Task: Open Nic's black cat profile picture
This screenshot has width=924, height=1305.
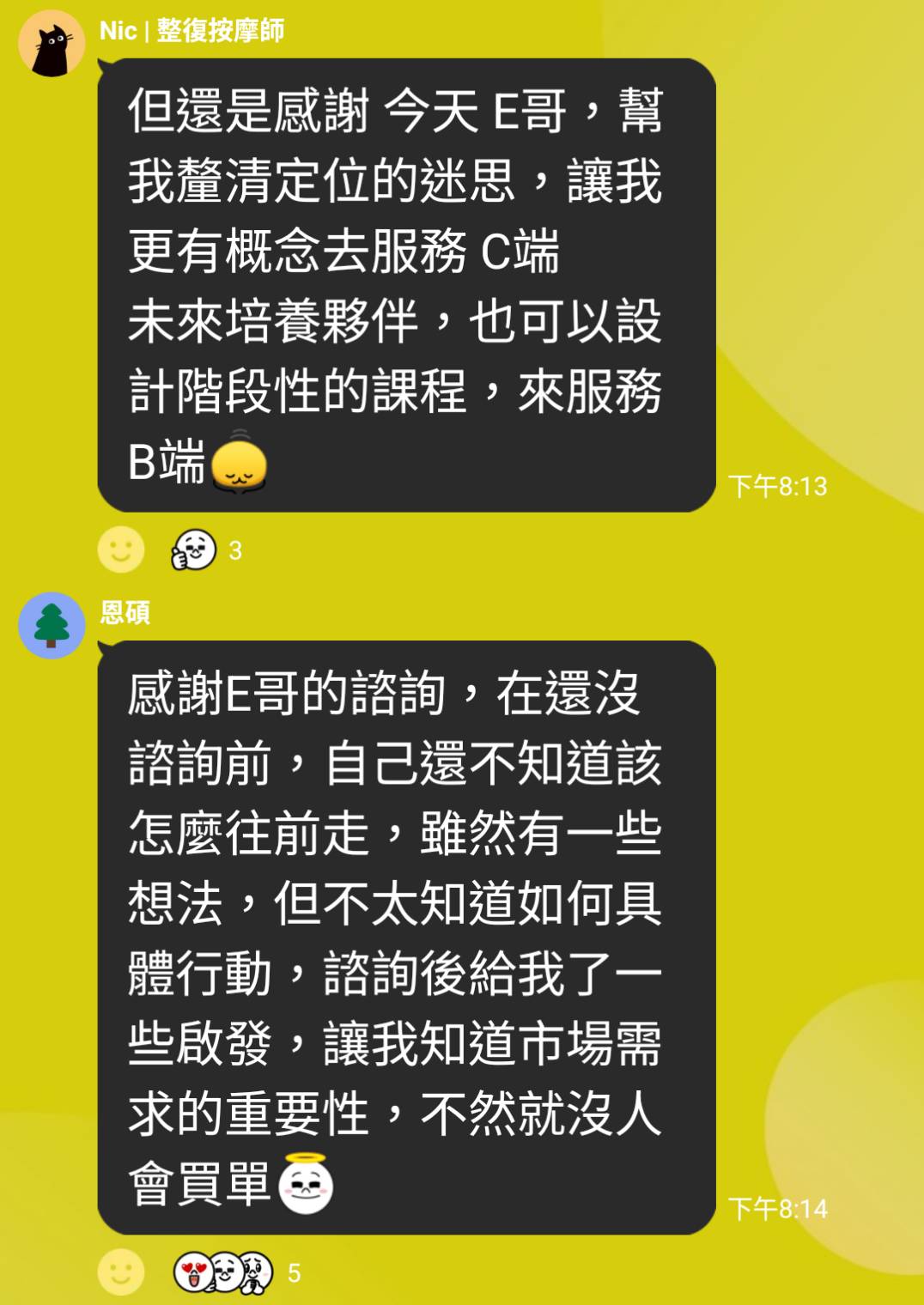Action: coord(52,43)
